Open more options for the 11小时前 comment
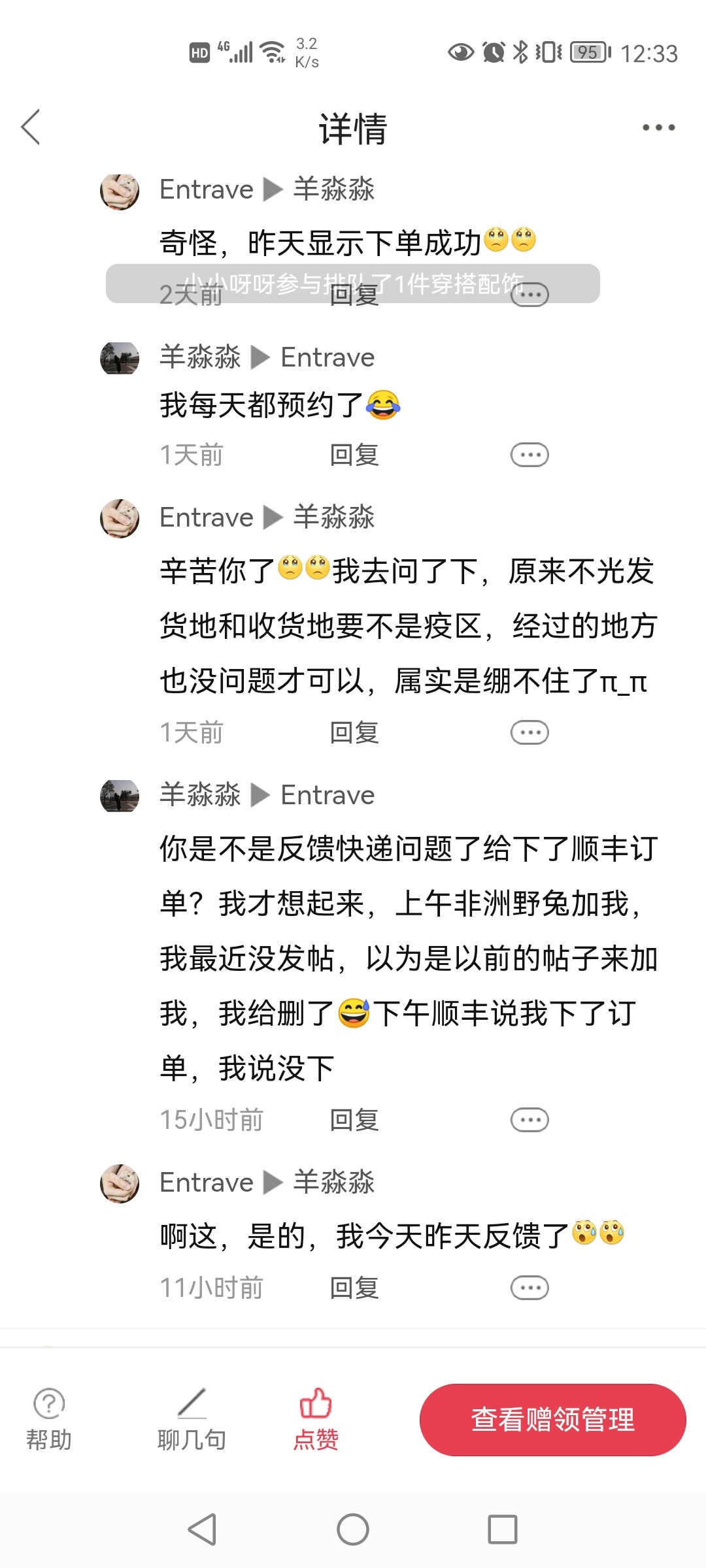This screenshot has height=1568, width=706. point(529,1288)
